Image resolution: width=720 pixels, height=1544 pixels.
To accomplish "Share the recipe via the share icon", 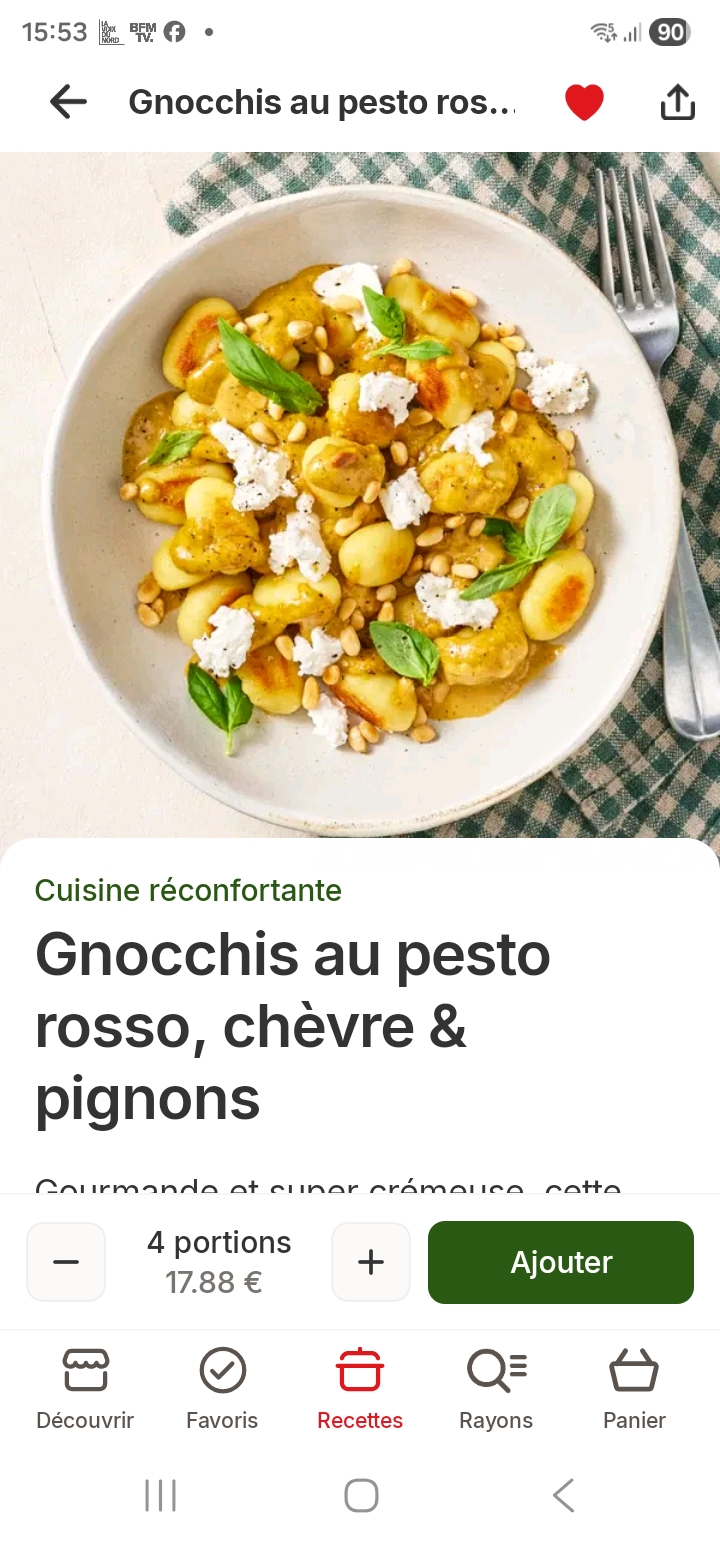I will point(676,101).
